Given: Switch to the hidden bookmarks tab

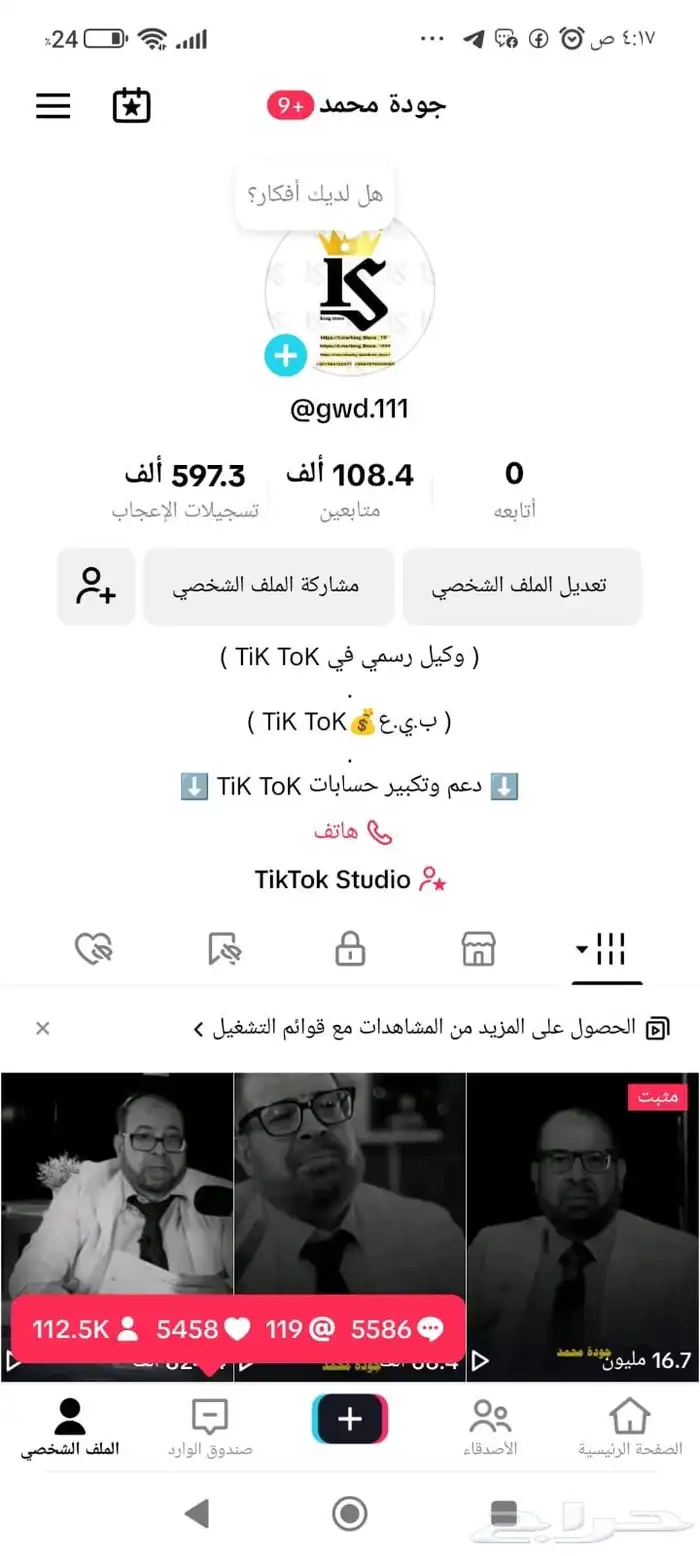Looking at the screenshot, I should tap(224, 949).
